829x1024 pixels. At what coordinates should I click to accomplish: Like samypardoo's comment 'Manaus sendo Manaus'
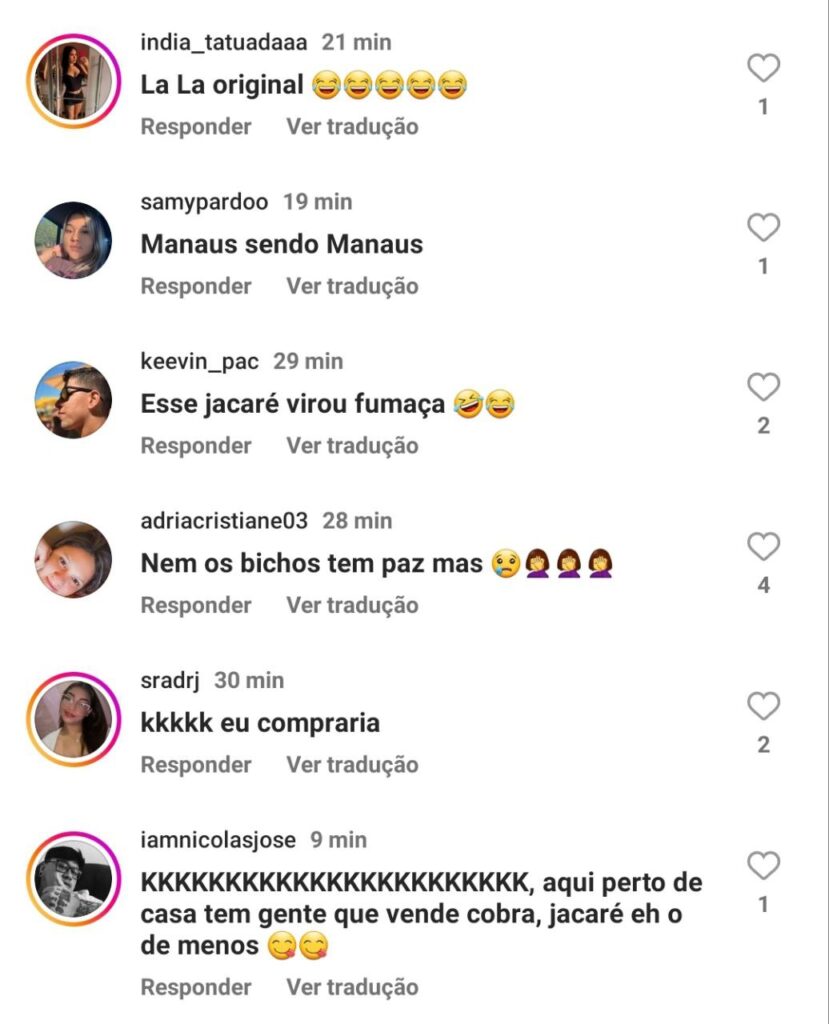point(763,228)
